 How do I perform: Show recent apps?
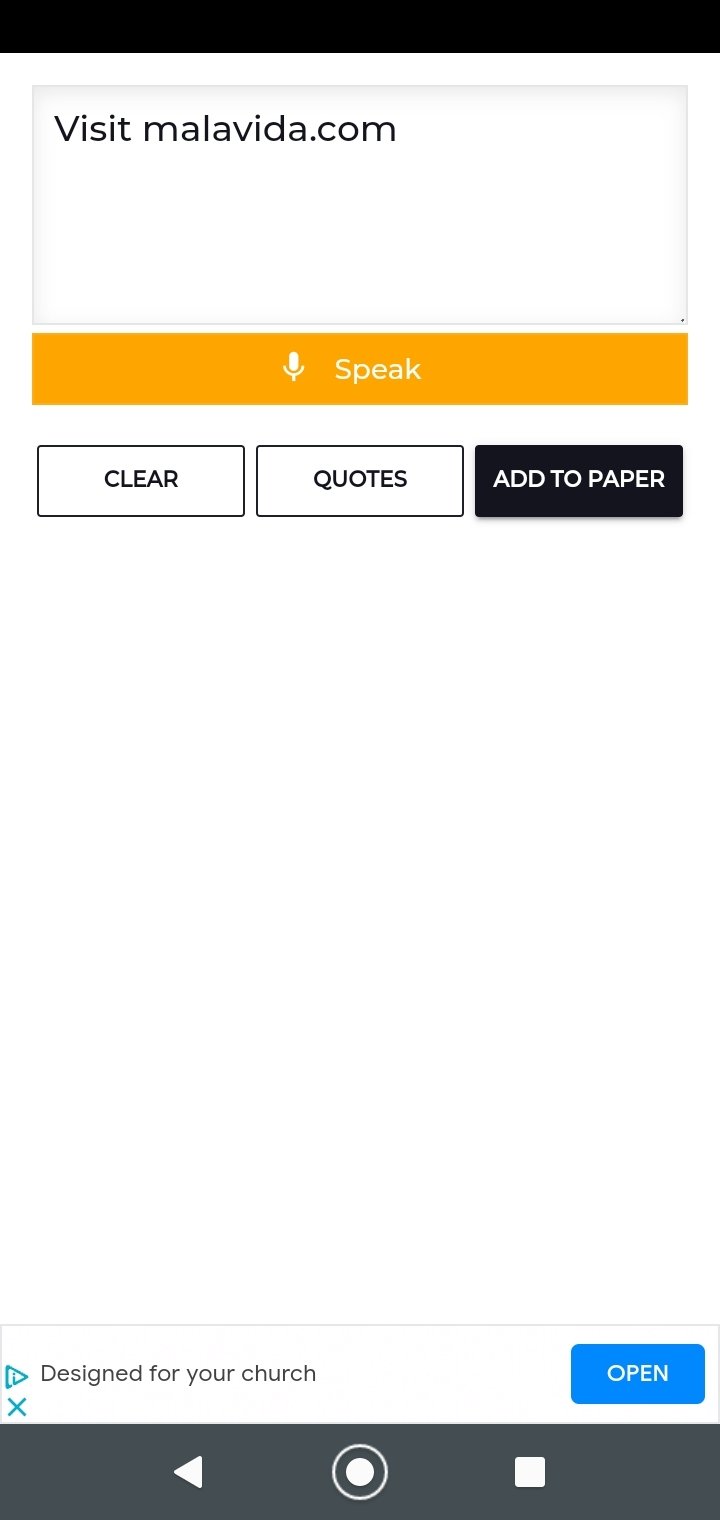(529, 1472)
